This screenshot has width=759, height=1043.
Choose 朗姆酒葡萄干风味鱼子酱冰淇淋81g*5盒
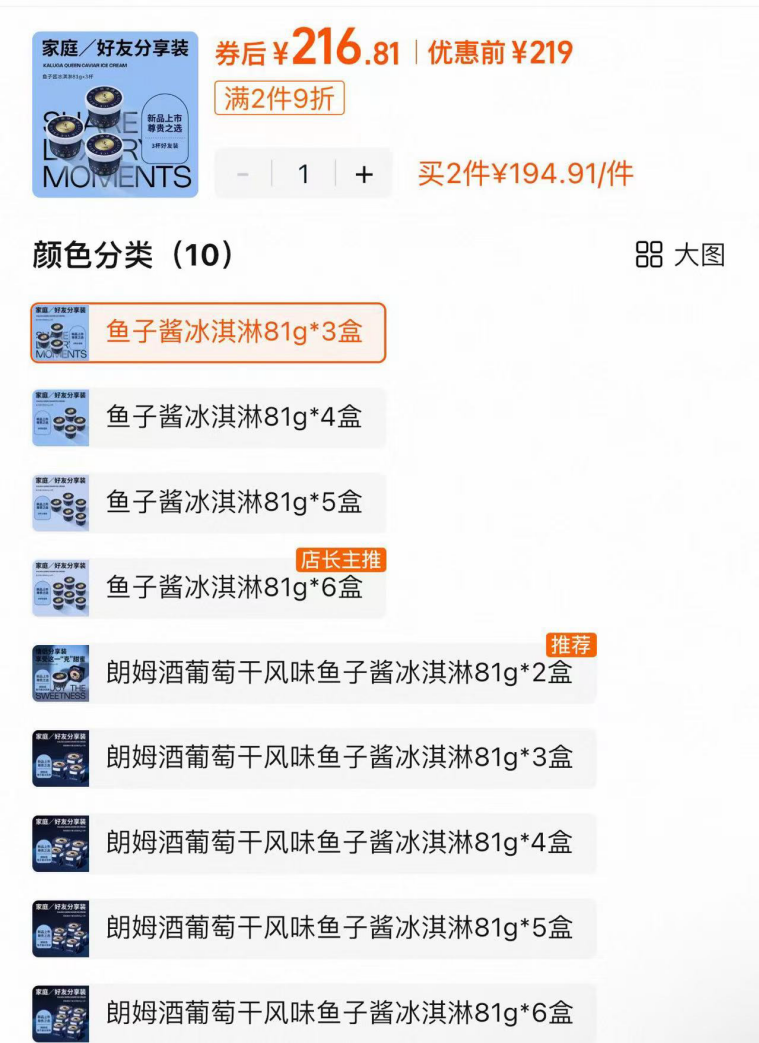tap(314, 928)
